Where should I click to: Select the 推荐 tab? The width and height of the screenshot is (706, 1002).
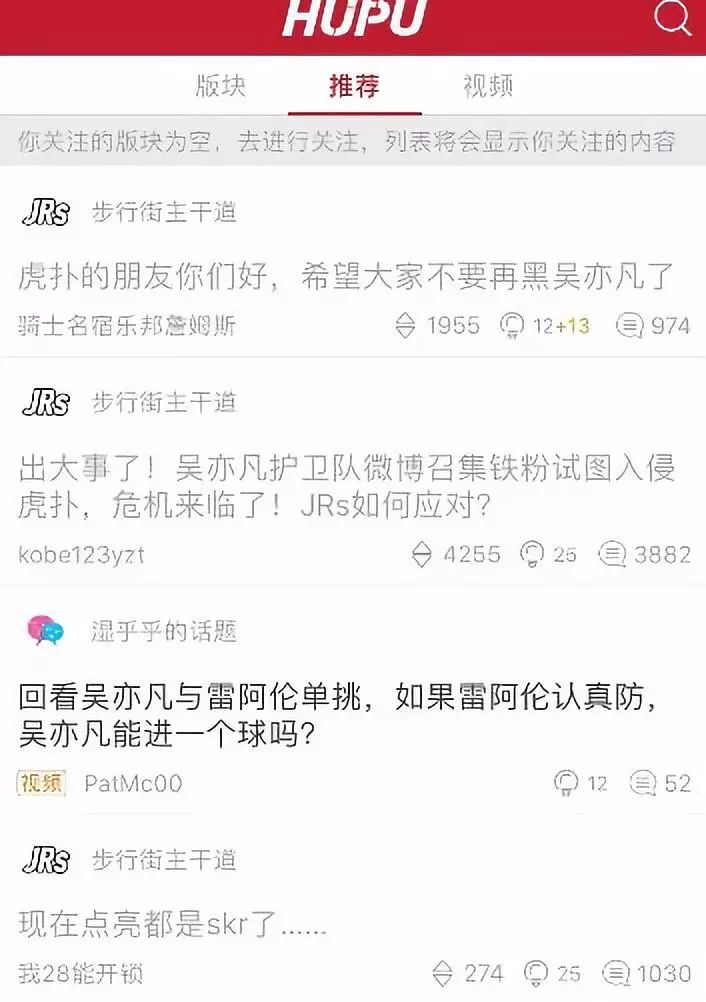pos(354,86)
